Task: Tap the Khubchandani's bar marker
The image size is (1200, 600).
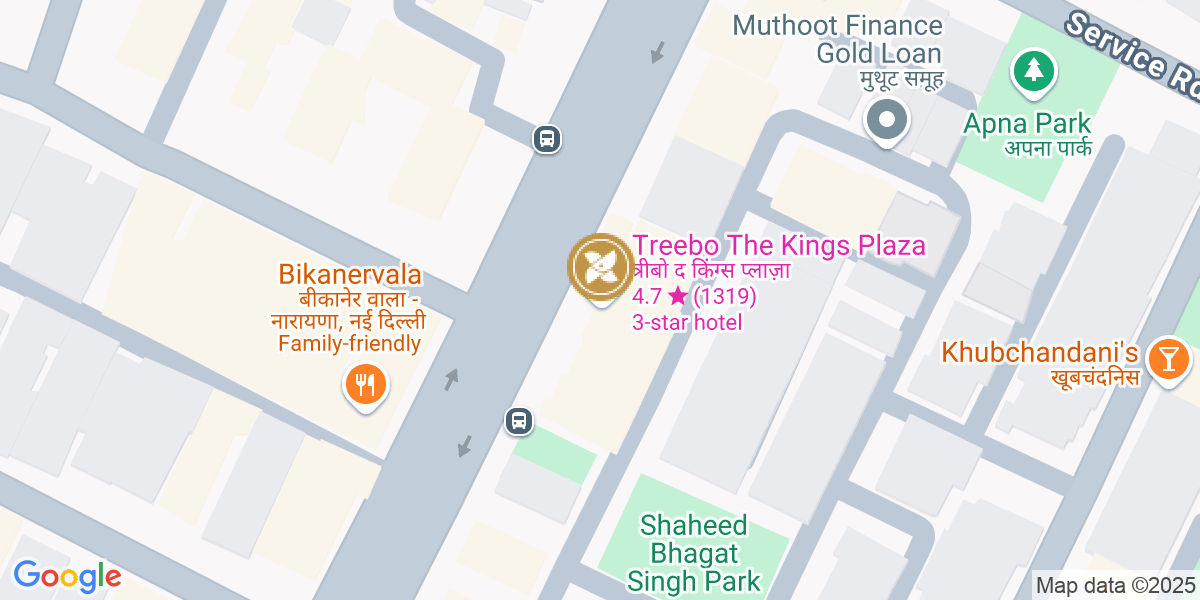Action: pos(1167,357)
